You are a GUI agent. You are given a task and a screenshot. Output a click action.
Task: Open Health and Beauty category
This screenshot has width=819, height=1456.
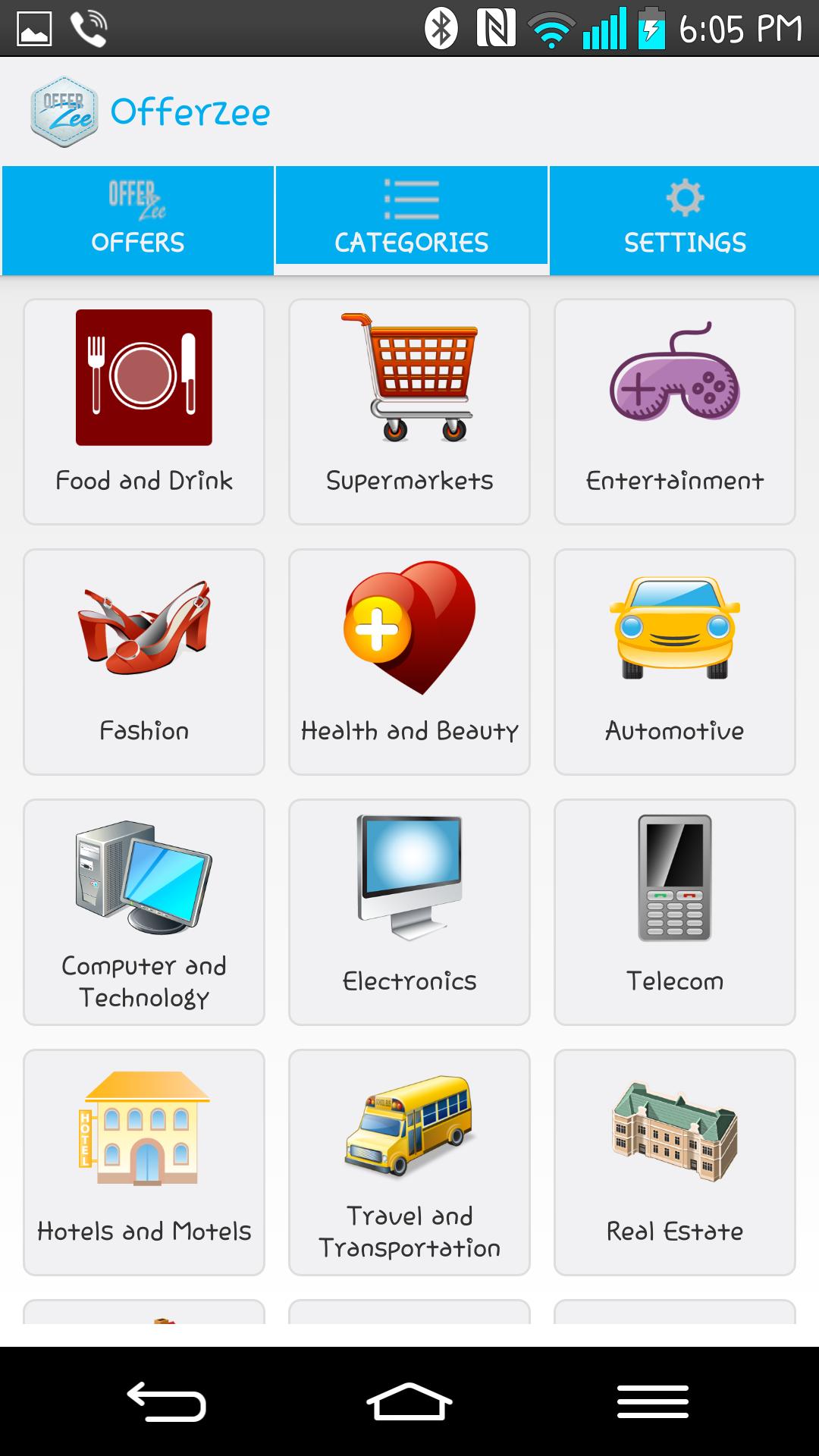[x=409, y=662]
